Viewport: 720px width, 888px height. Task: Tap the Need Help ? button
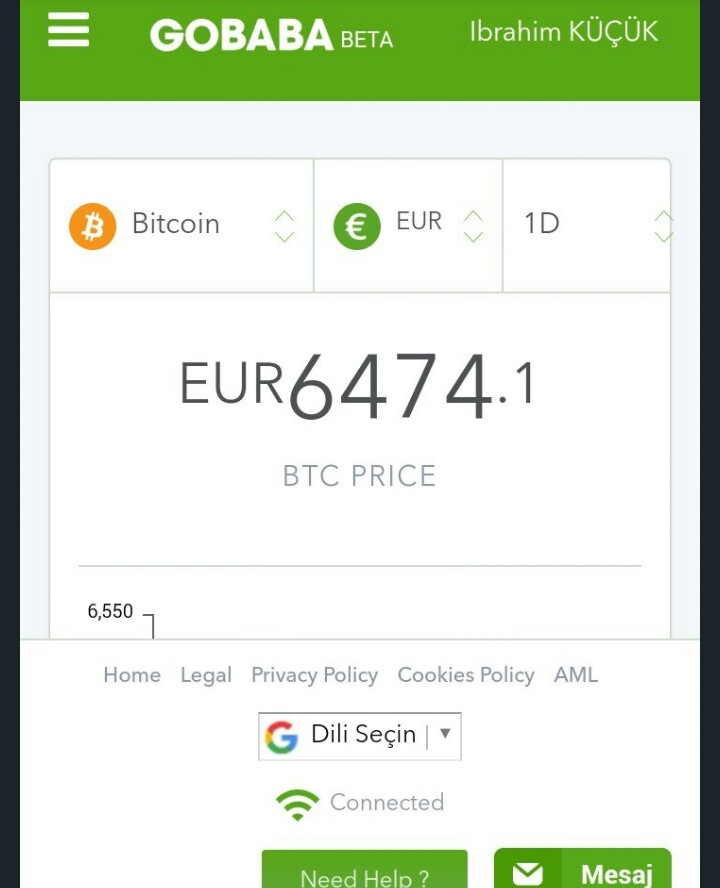tap(364, 873)
